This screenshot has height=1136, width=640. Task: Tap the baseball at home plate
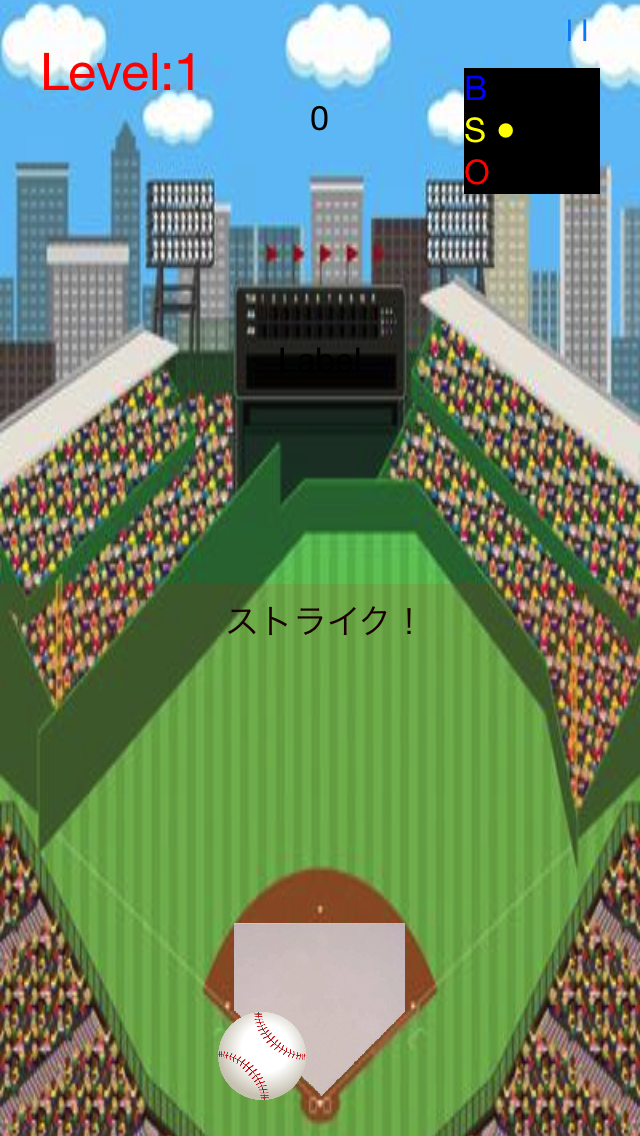(262, 1056)
